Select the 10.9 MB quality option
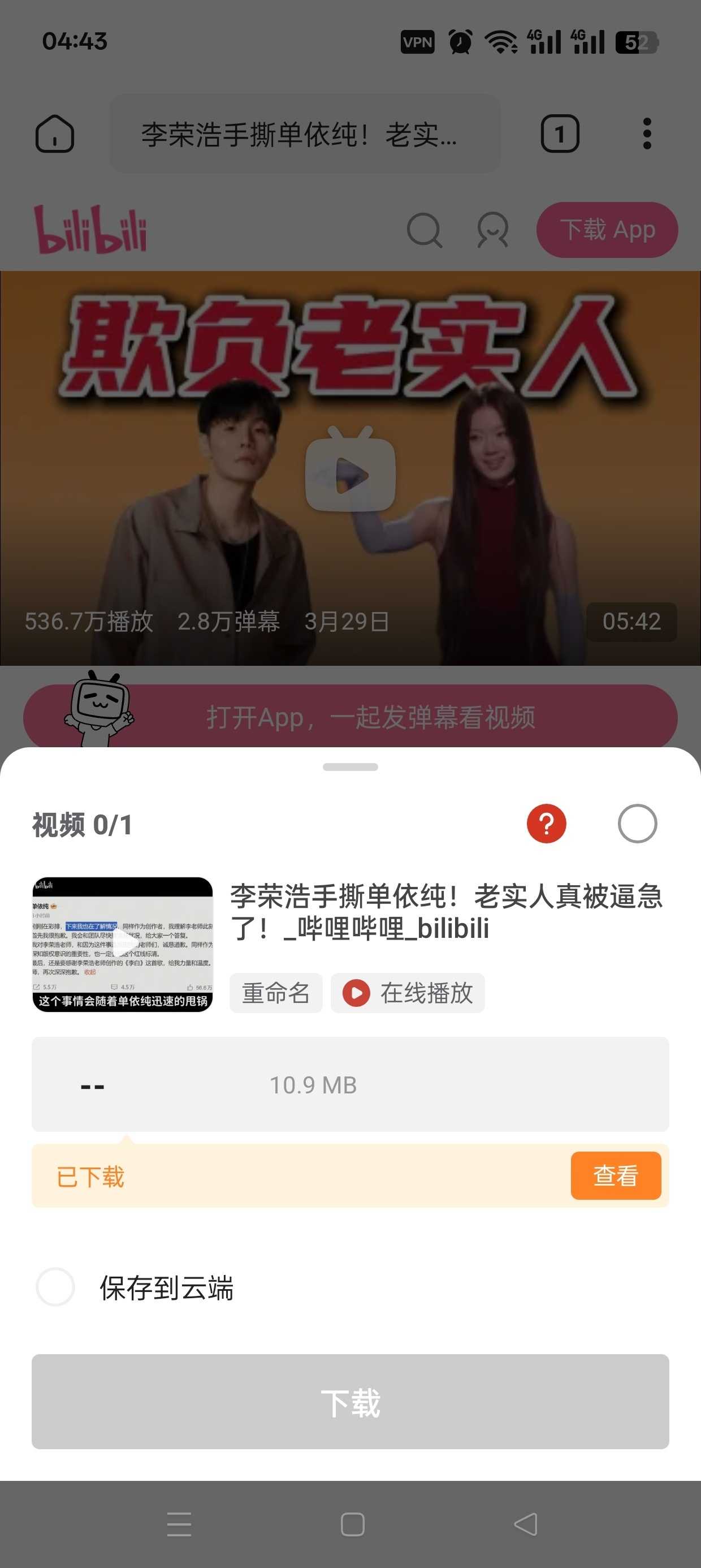 pos(350,1084)
